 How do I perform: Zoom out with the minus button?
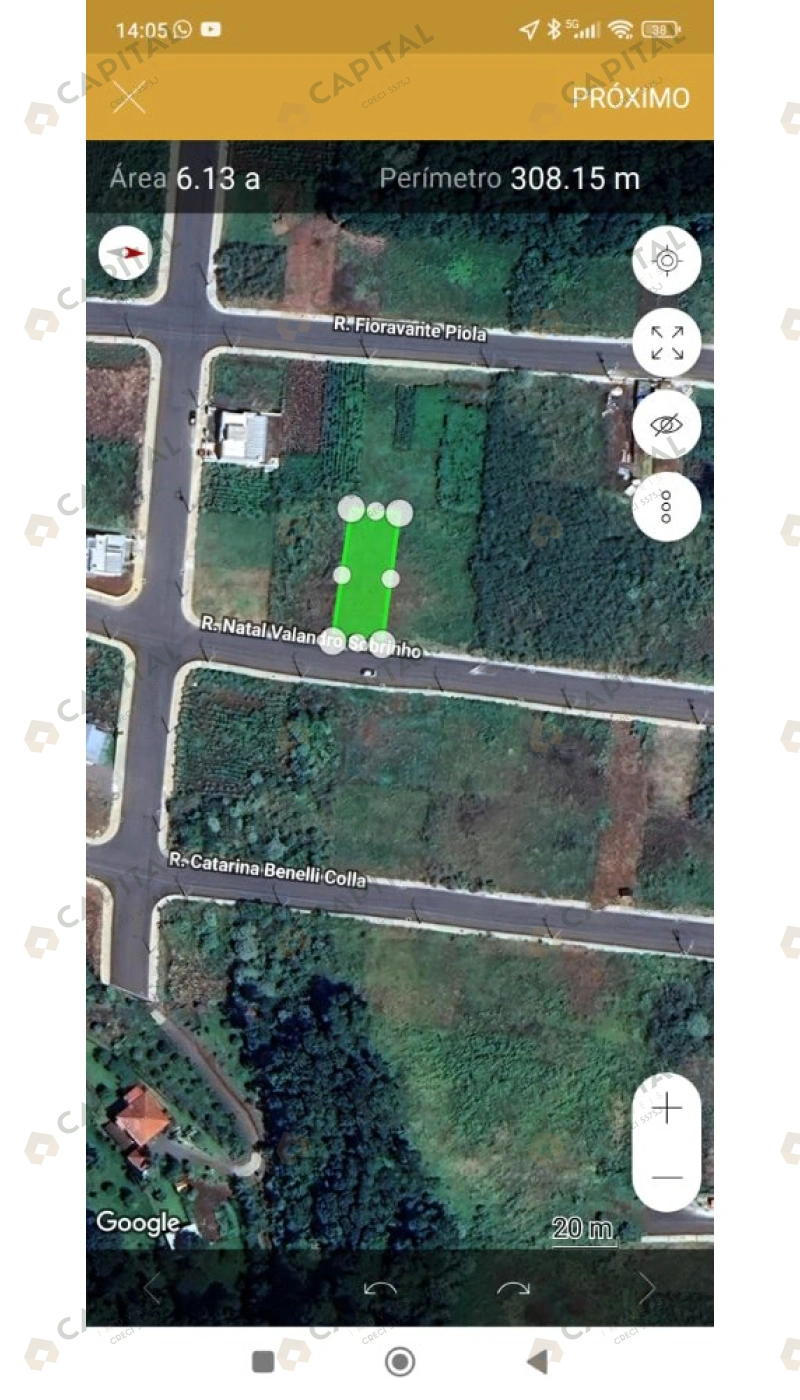(667, 1177)
